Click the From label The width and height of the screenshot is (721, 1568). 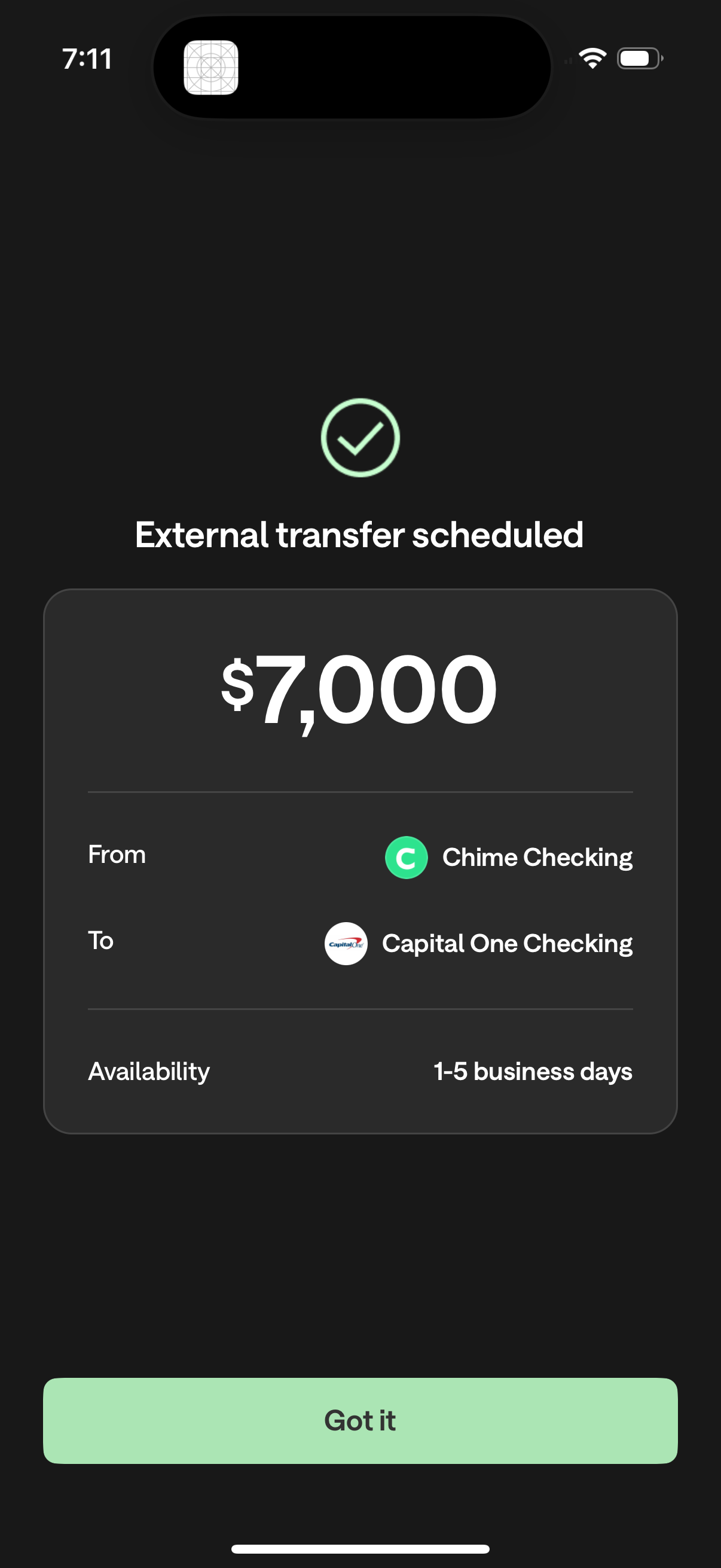click(116, 854)
